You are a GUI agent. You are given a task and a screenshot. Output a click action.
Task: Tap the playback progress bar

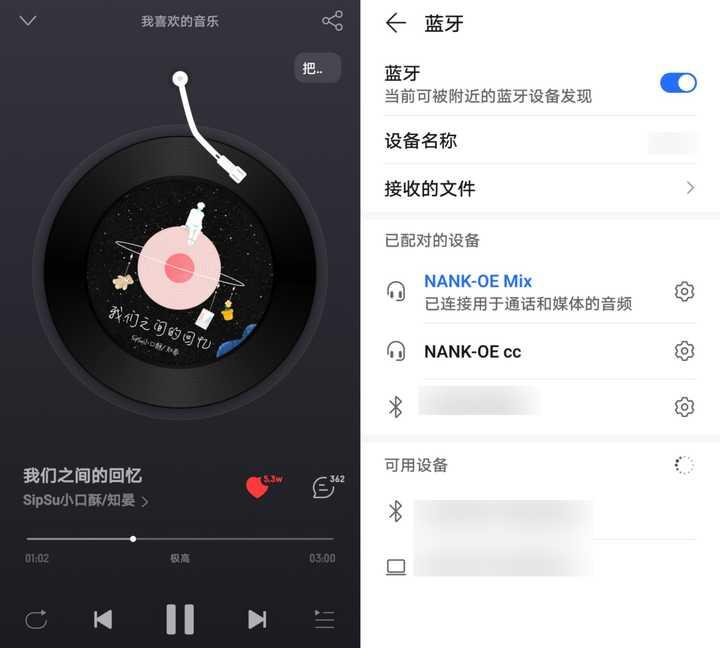[180, 539]
